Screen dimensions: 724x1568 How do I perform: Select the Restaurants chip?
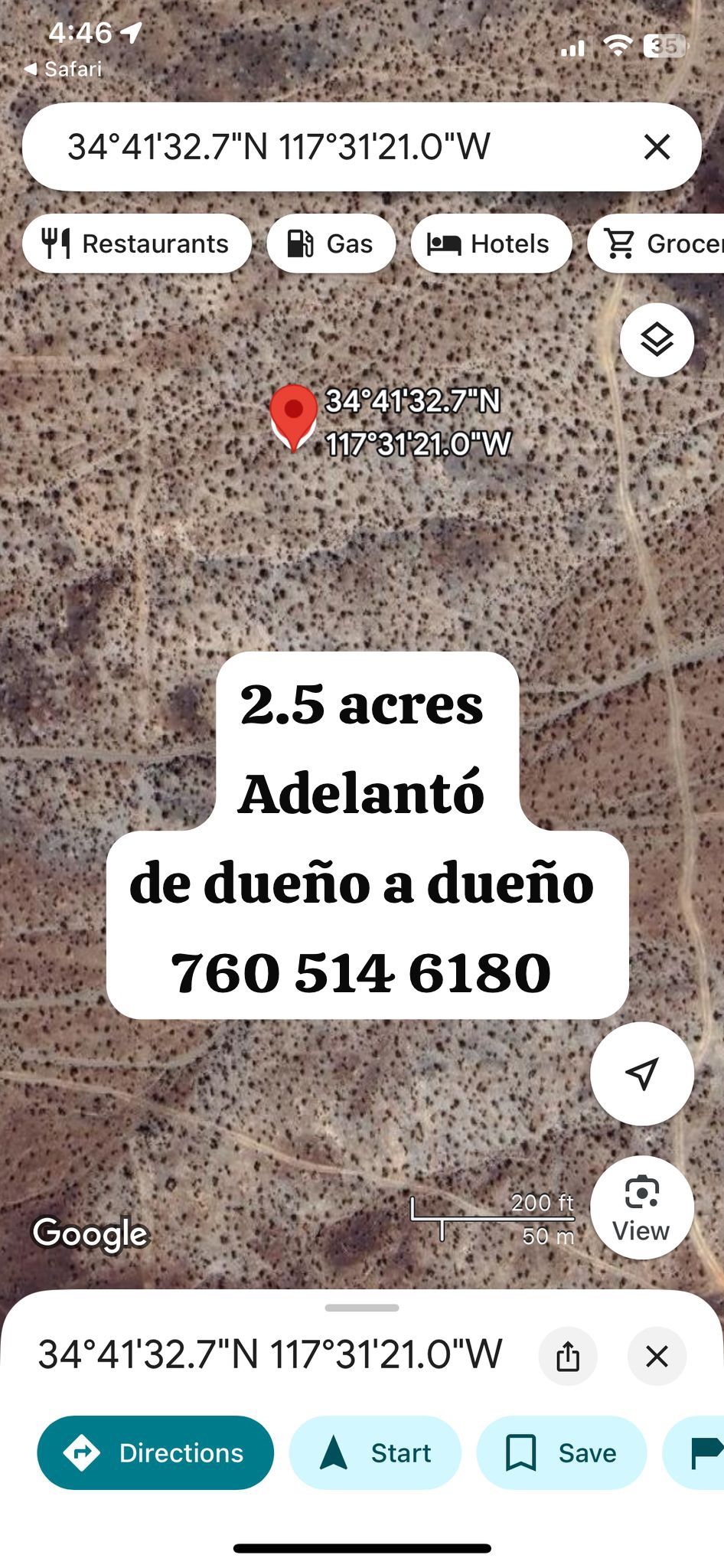coord(136,243)
